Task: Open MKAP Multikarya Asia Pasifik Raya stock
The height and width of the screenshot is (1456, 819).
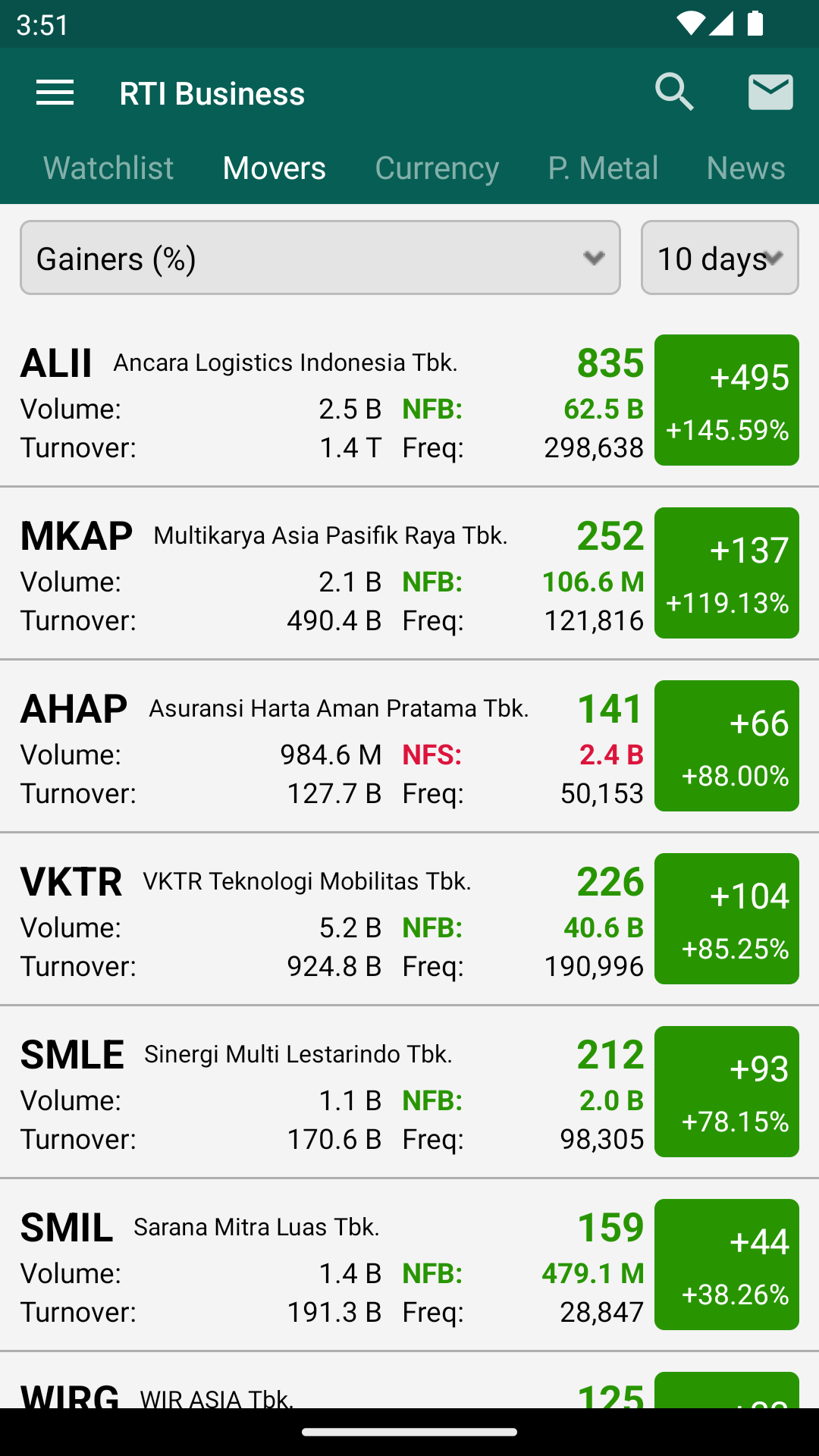Action: [409, 573]
